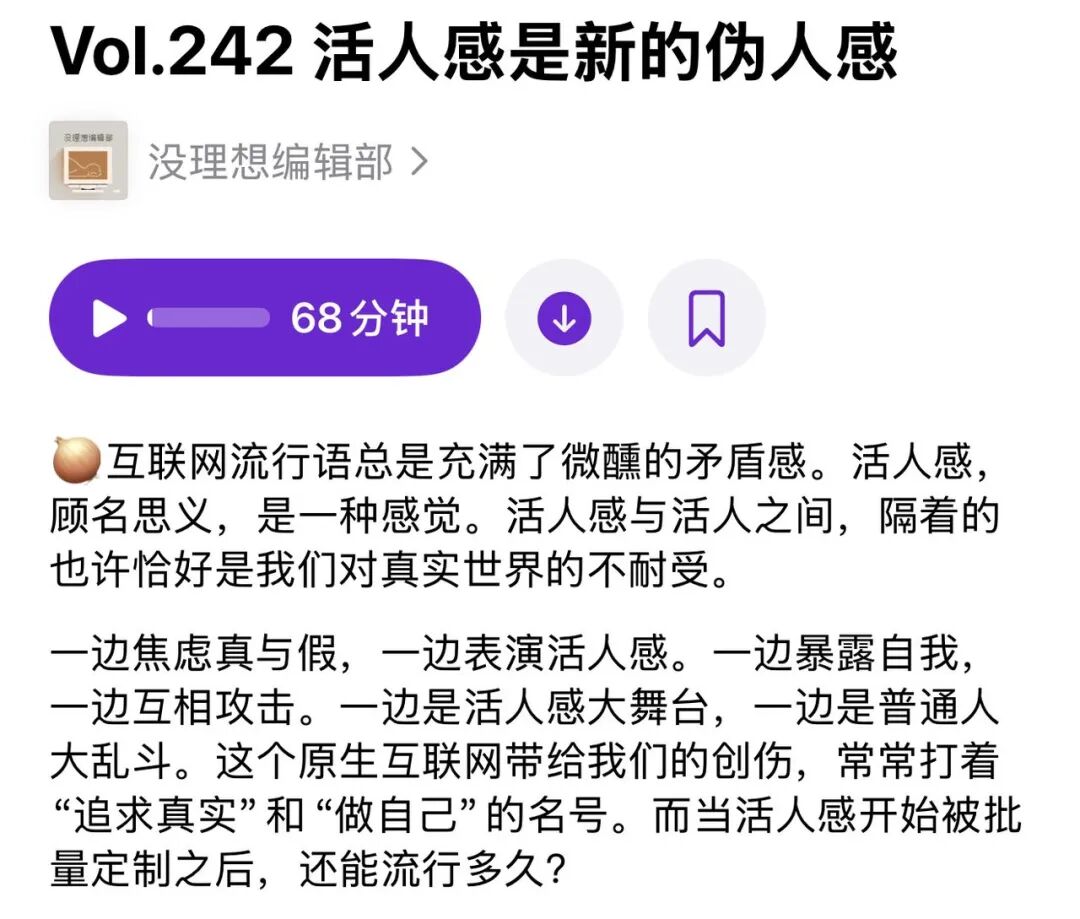Bookmark this episode

[707, 318]
